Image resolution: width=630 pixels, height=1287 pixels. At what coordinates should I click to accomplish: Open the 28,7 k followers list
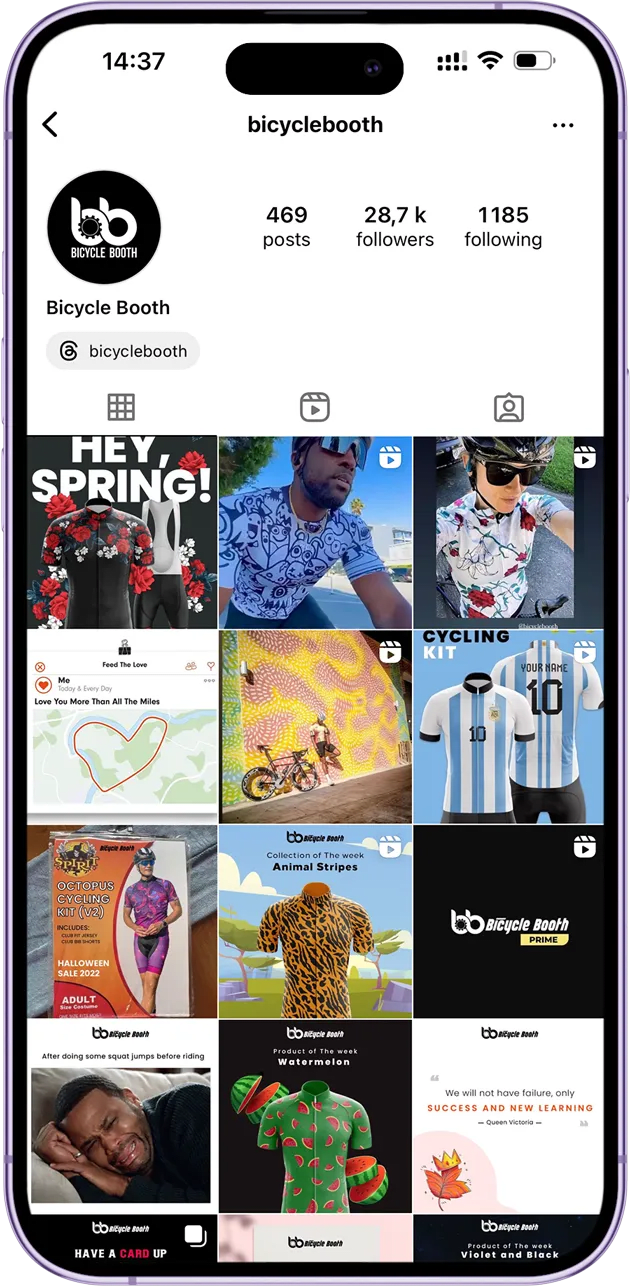point(394,226)
